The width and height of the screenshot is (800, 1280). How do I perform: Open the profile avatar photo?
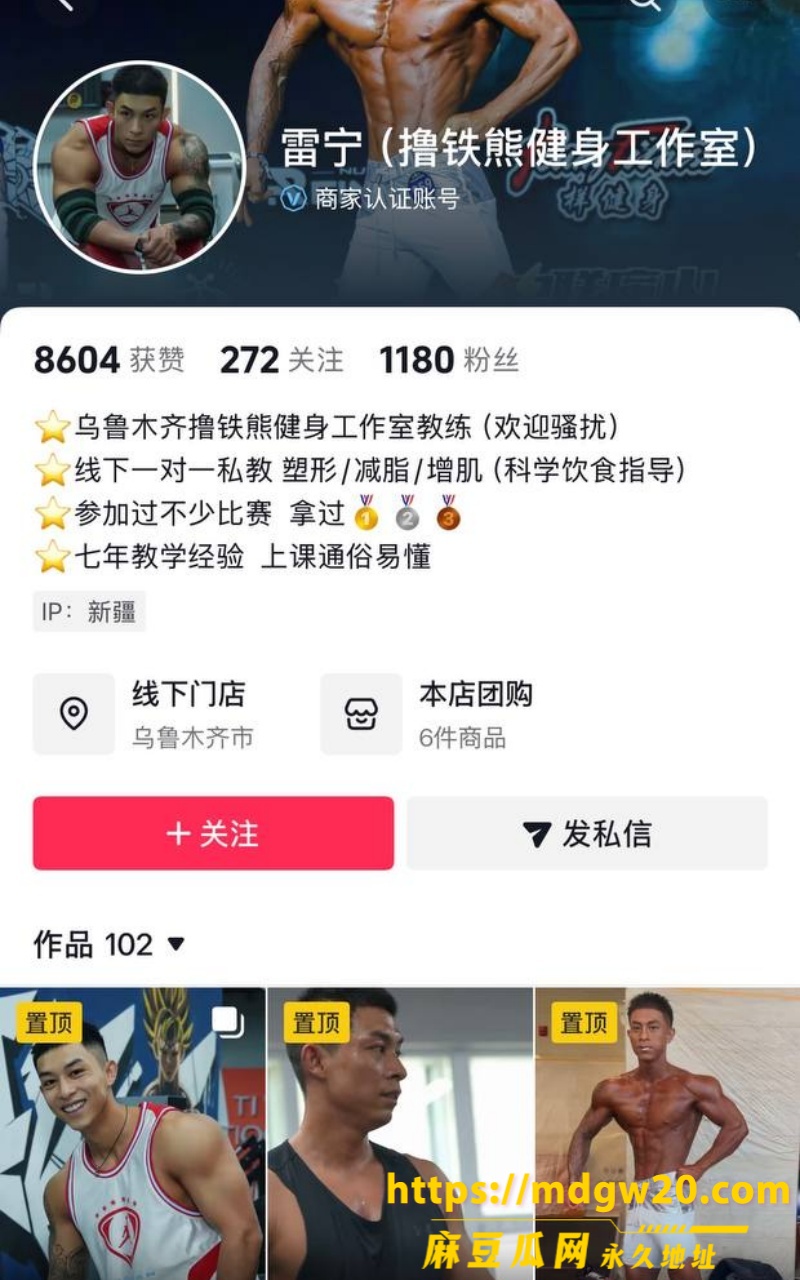click(140, 167)
